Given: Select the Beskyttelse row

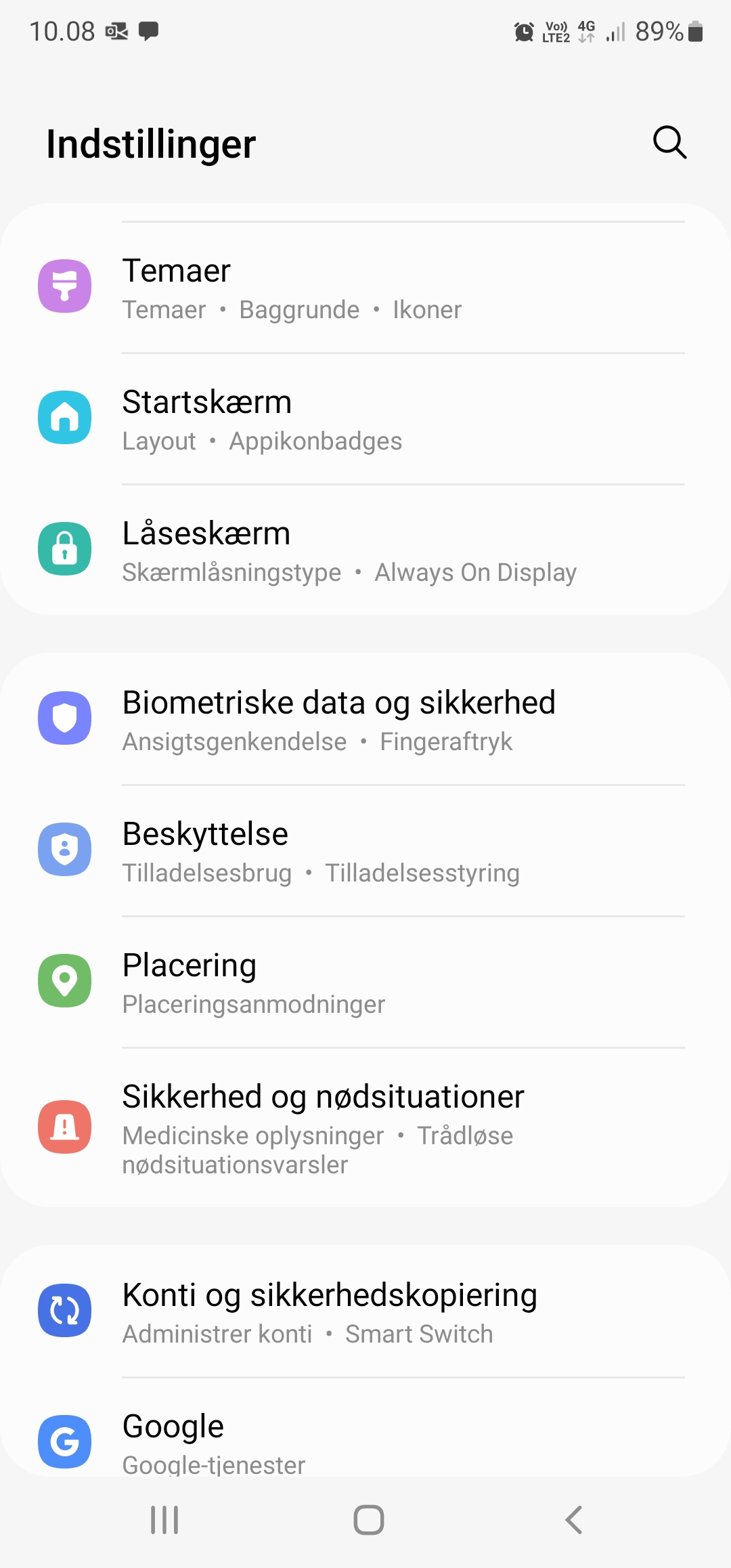Looking at the screenshot, I should (x=365, y=851).
